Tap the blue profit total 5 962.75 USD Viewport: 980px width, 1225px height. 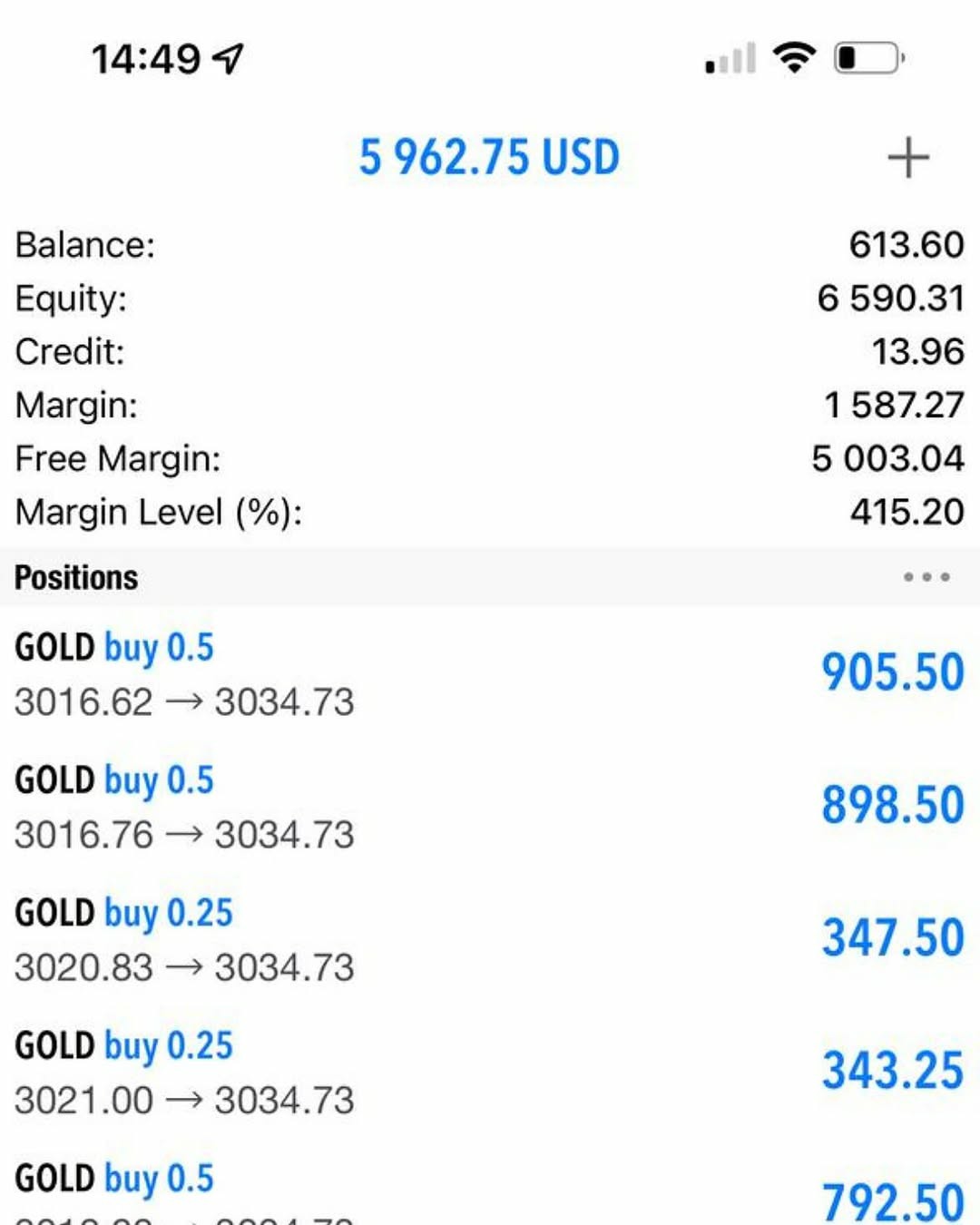pyautogui.click(x=489, y=156)
